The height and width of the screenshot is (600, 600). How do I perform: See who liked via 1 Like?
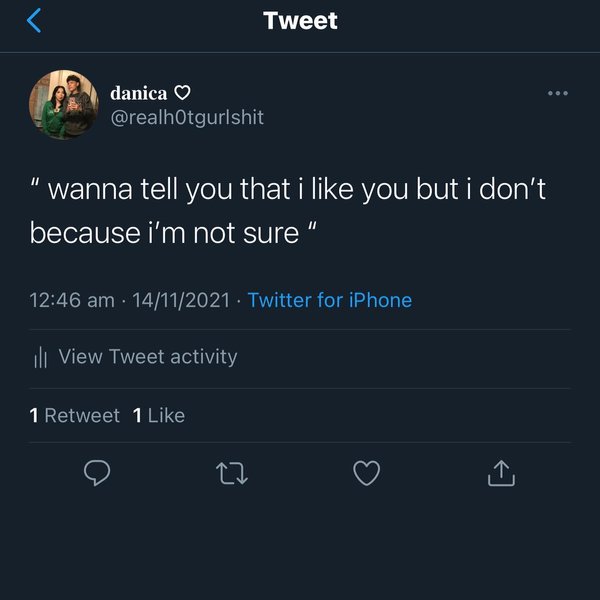(x=159, y=415)
